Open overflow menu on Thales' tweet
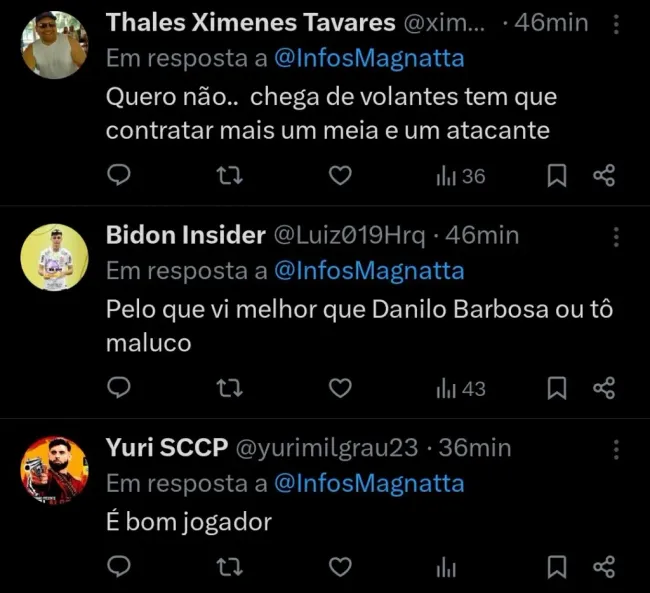 (x=617, y=24)
